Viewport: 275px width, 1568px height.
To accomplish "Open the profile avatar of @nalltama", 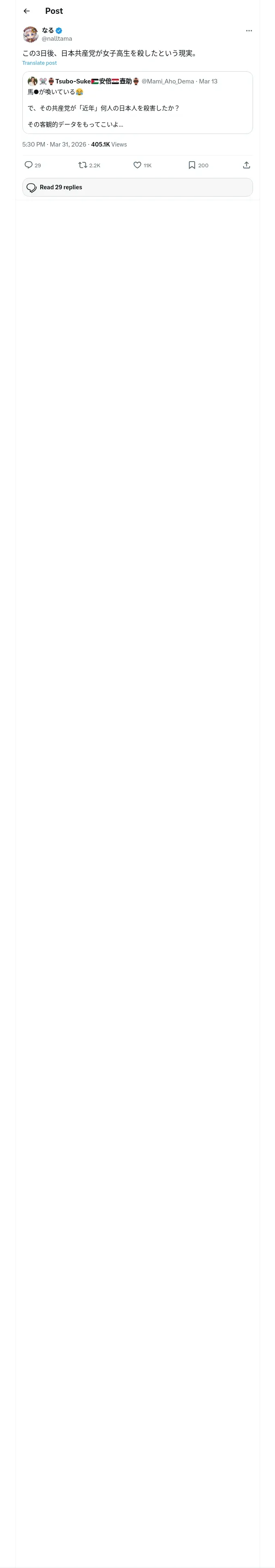I will click(x=31, y=34).
